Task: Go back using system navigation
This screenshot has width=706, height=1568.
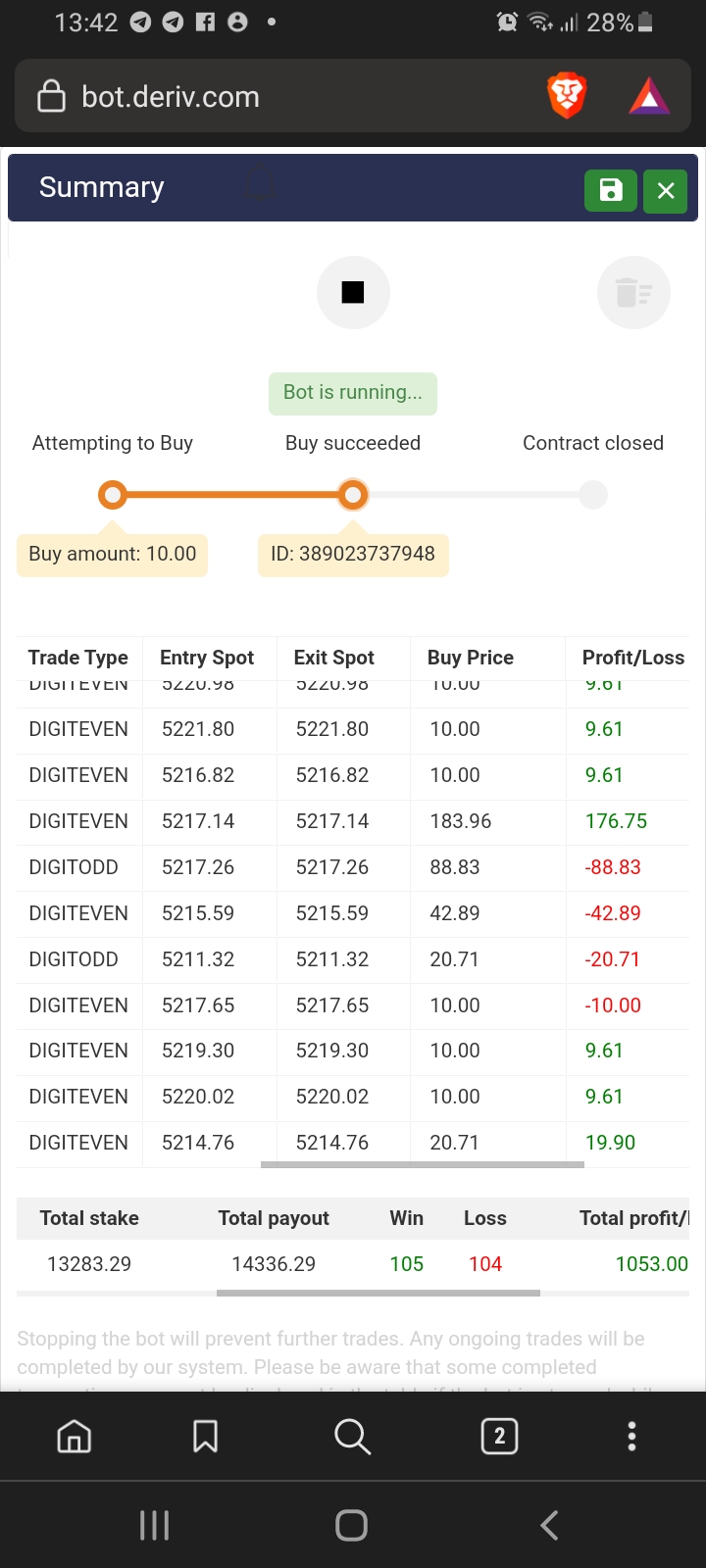Action: pyautogui.click(x=549, y=1525)
